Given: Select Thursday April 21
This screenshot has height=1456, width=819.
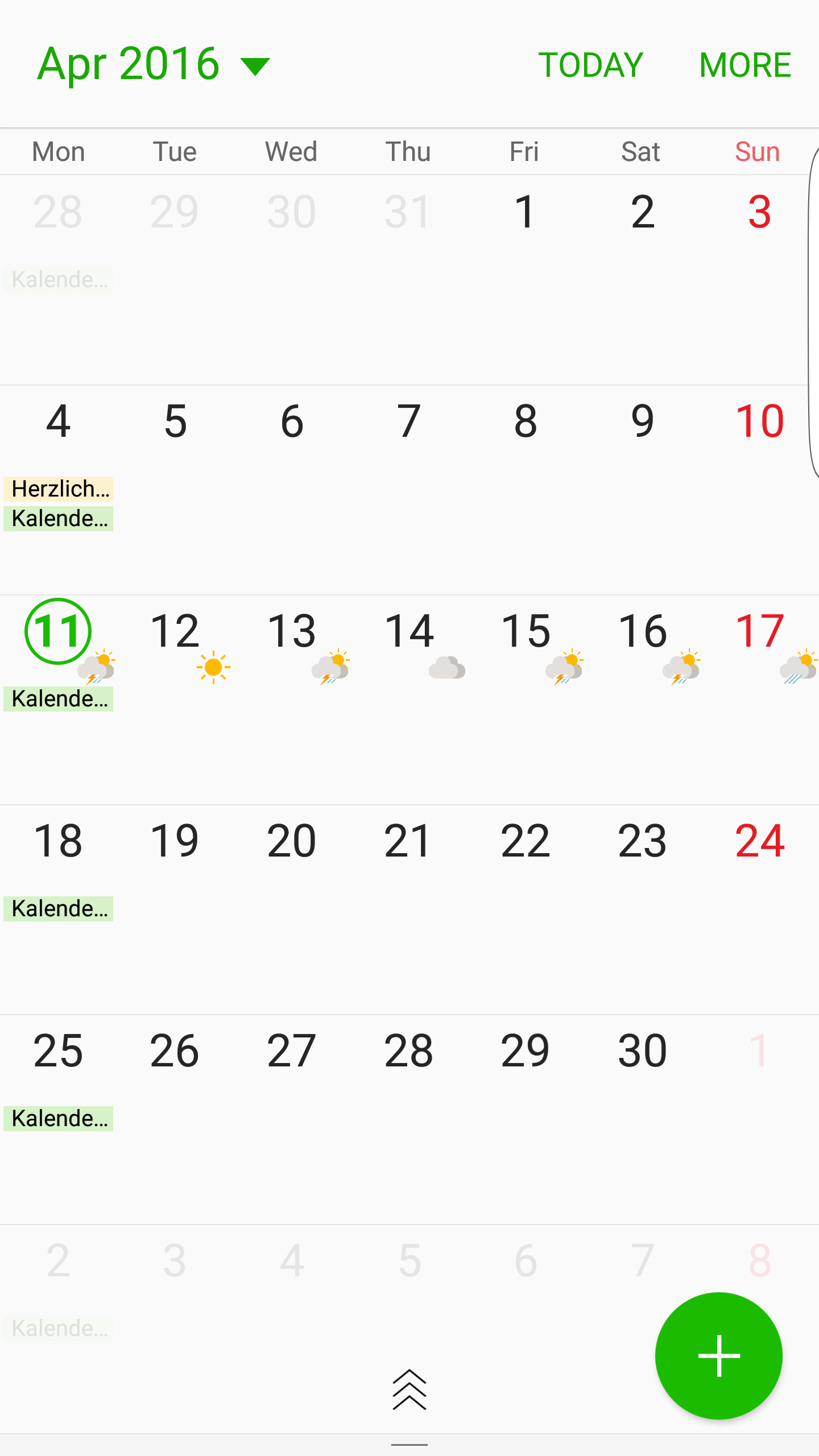Looking at the screenshot, I should point(408,841).
